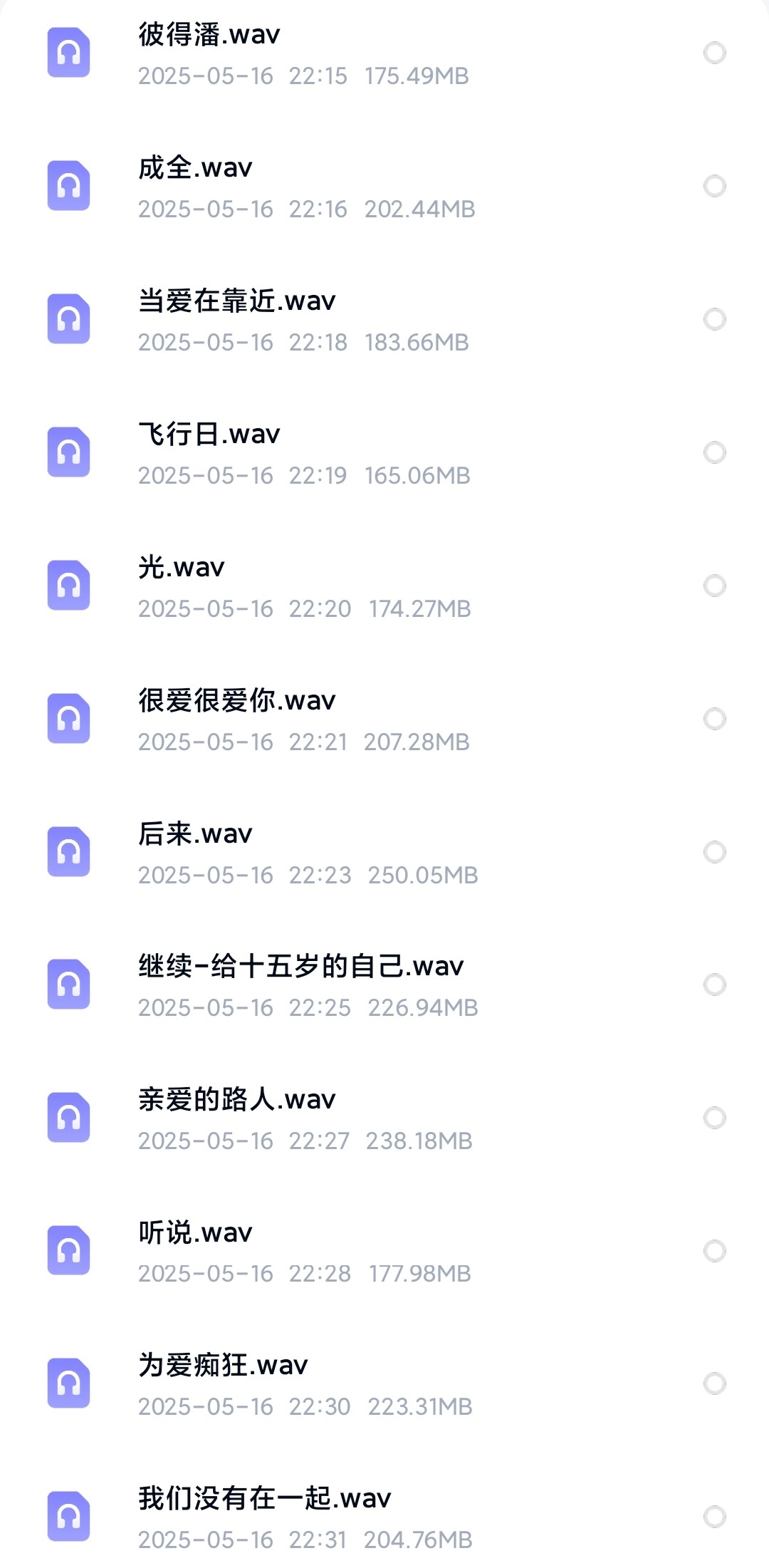Viewport: 769px width, 1568px height.
Task: Open the audio file 当爱在靠近.wav
Action: coord(236,301)
